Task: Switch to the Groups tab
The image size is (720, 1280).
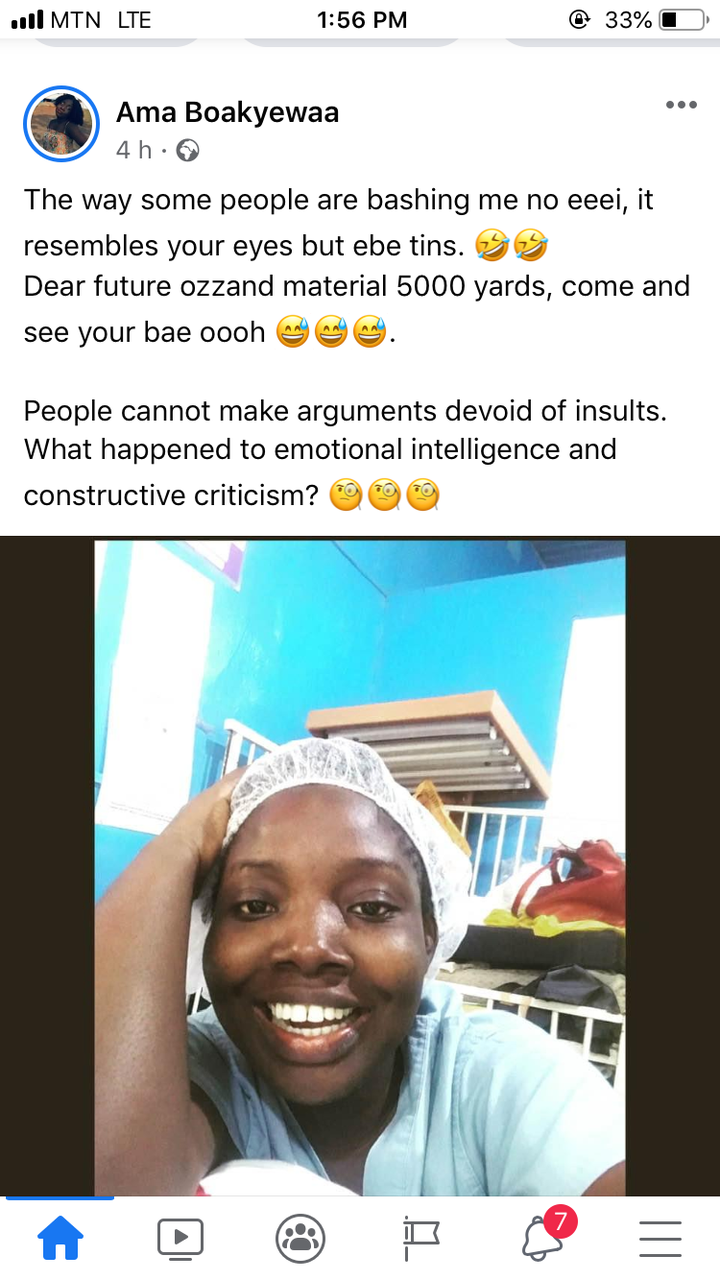Action: click(x=300, y=1238)
